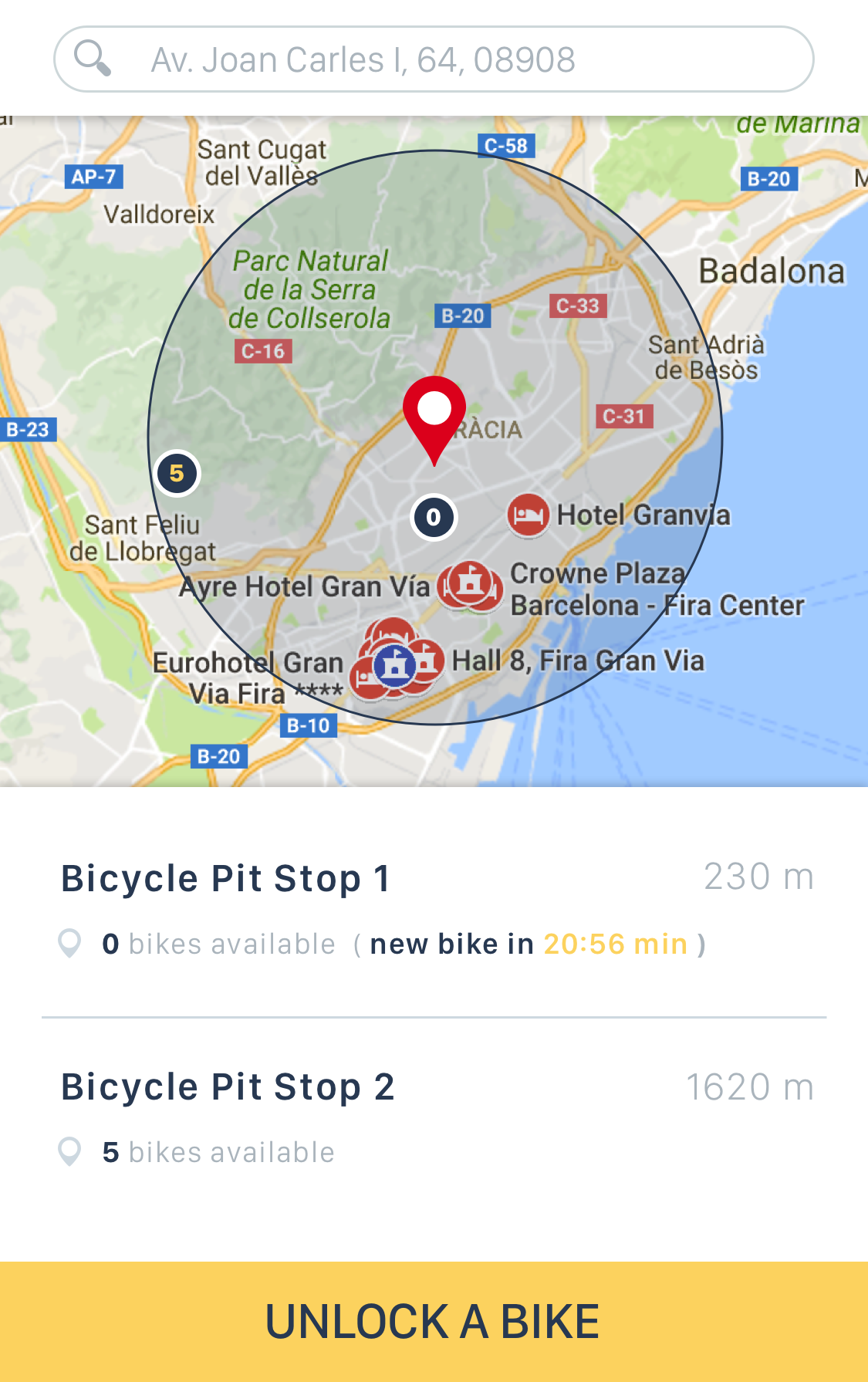
Task: Tap the address search field
Action: [434, 59]
